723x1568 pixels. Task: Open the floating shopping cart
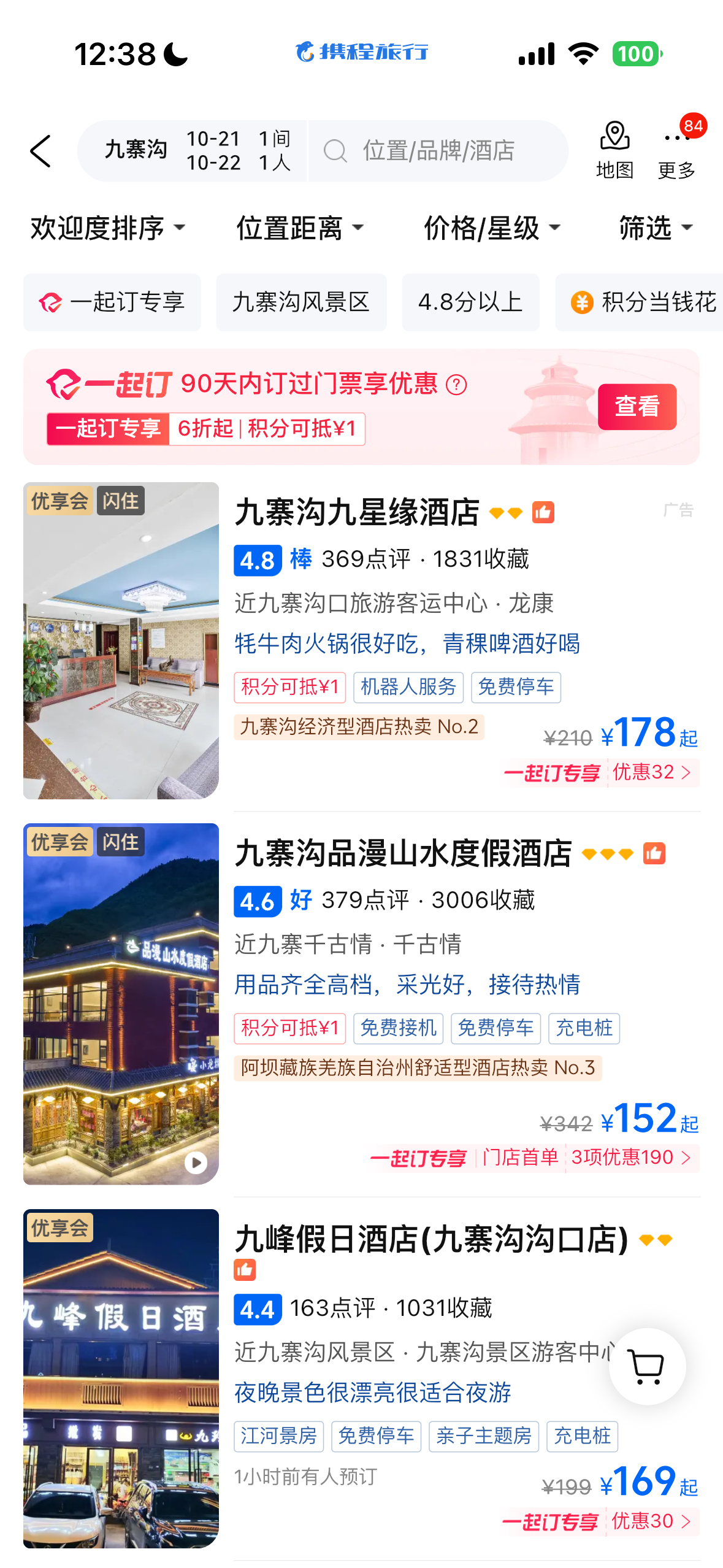[x=647, y=1366]
